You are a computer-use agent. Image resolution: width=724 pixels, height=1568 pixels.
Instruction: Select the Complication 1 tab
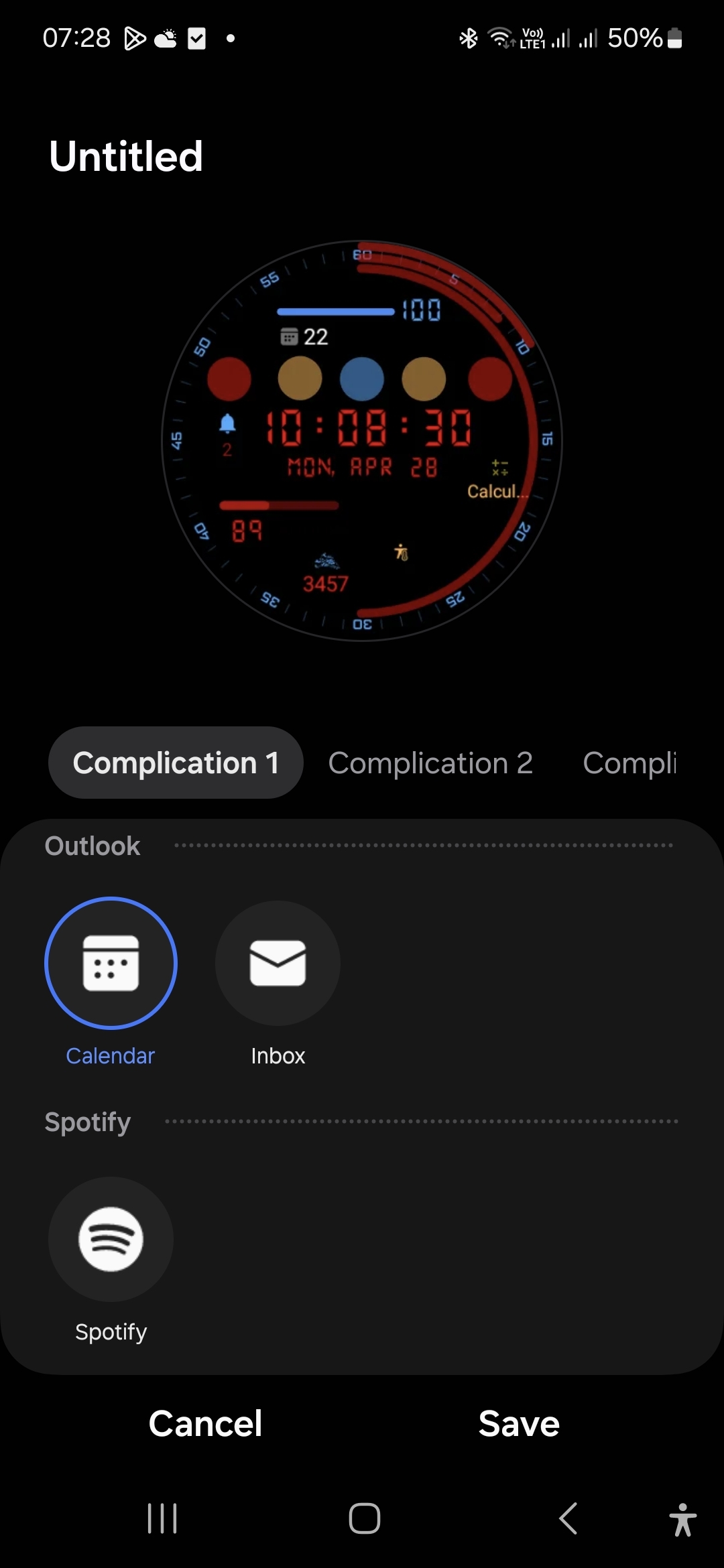pos(176,763)
